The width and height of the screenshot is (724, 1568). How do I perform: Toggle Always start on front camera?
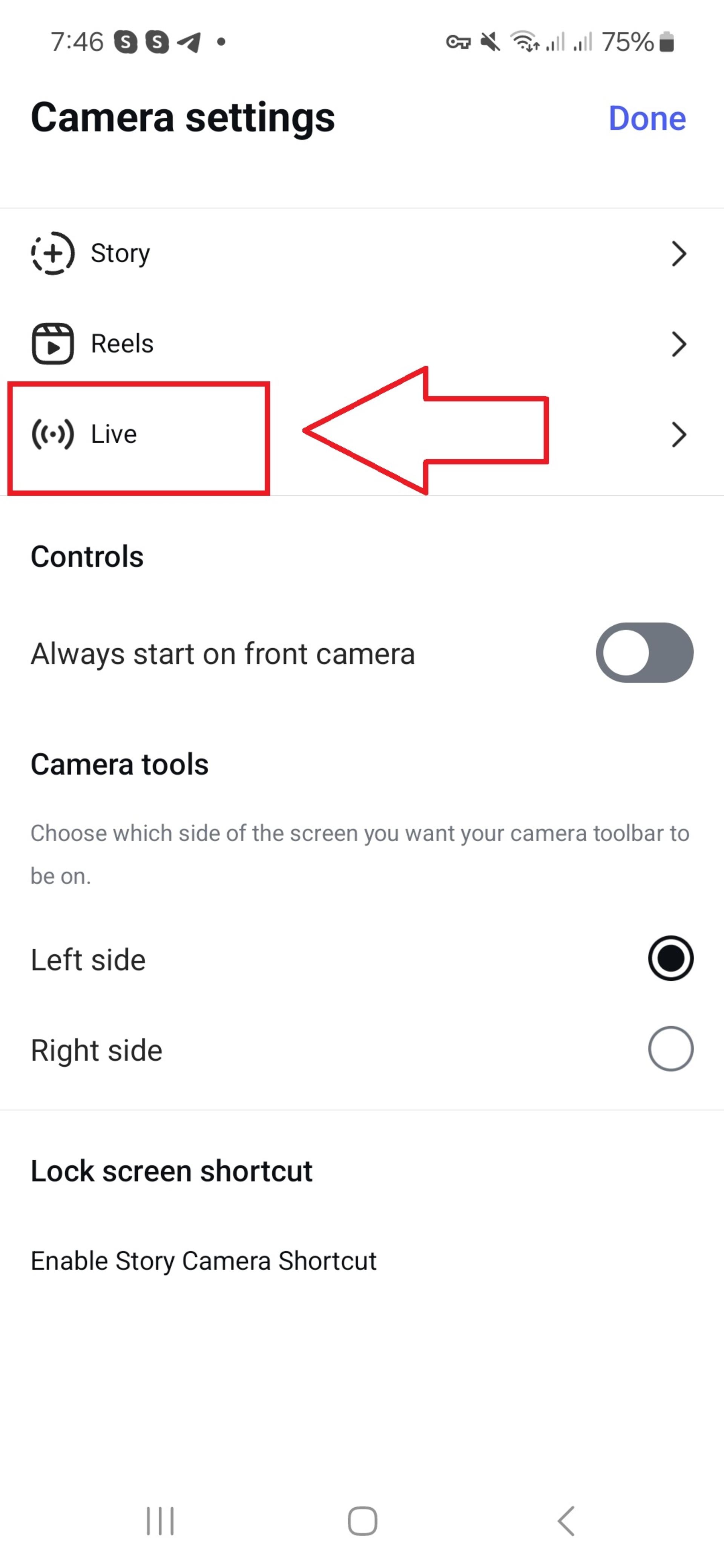(644, 652)
